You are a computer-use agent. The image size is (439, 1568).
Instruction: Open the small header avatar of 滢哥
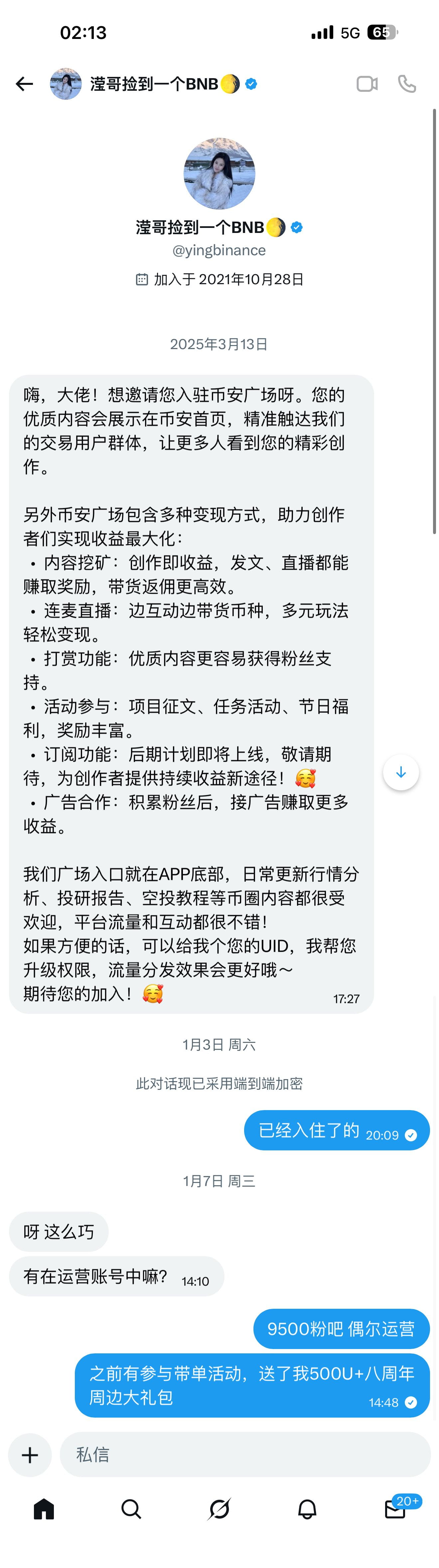[x=66, y=84]
